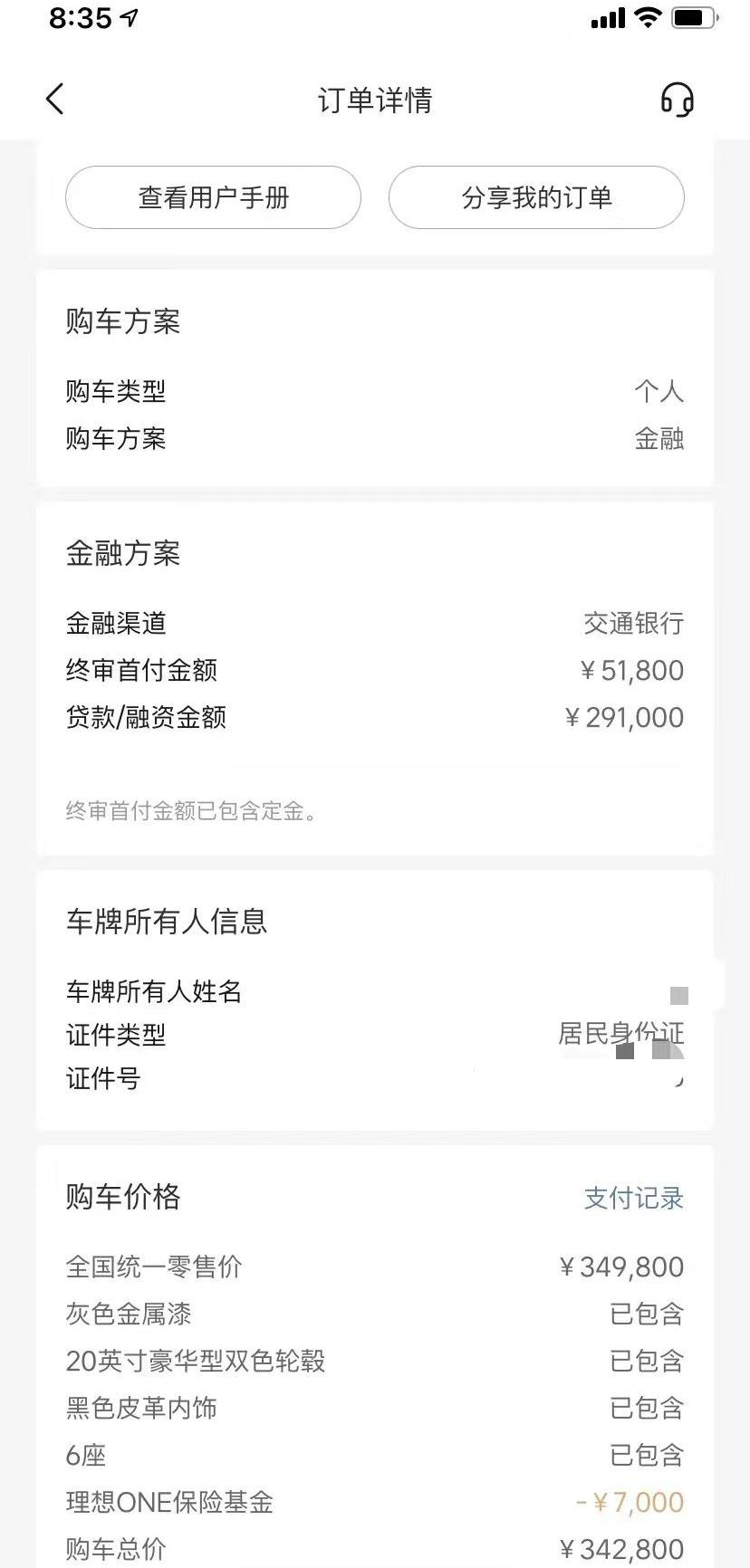Tap the 订单详情 title bar text
Image resolution: width=750 pixels, height=1568 pixels.
pyautogui.click(x=375, y=100)
